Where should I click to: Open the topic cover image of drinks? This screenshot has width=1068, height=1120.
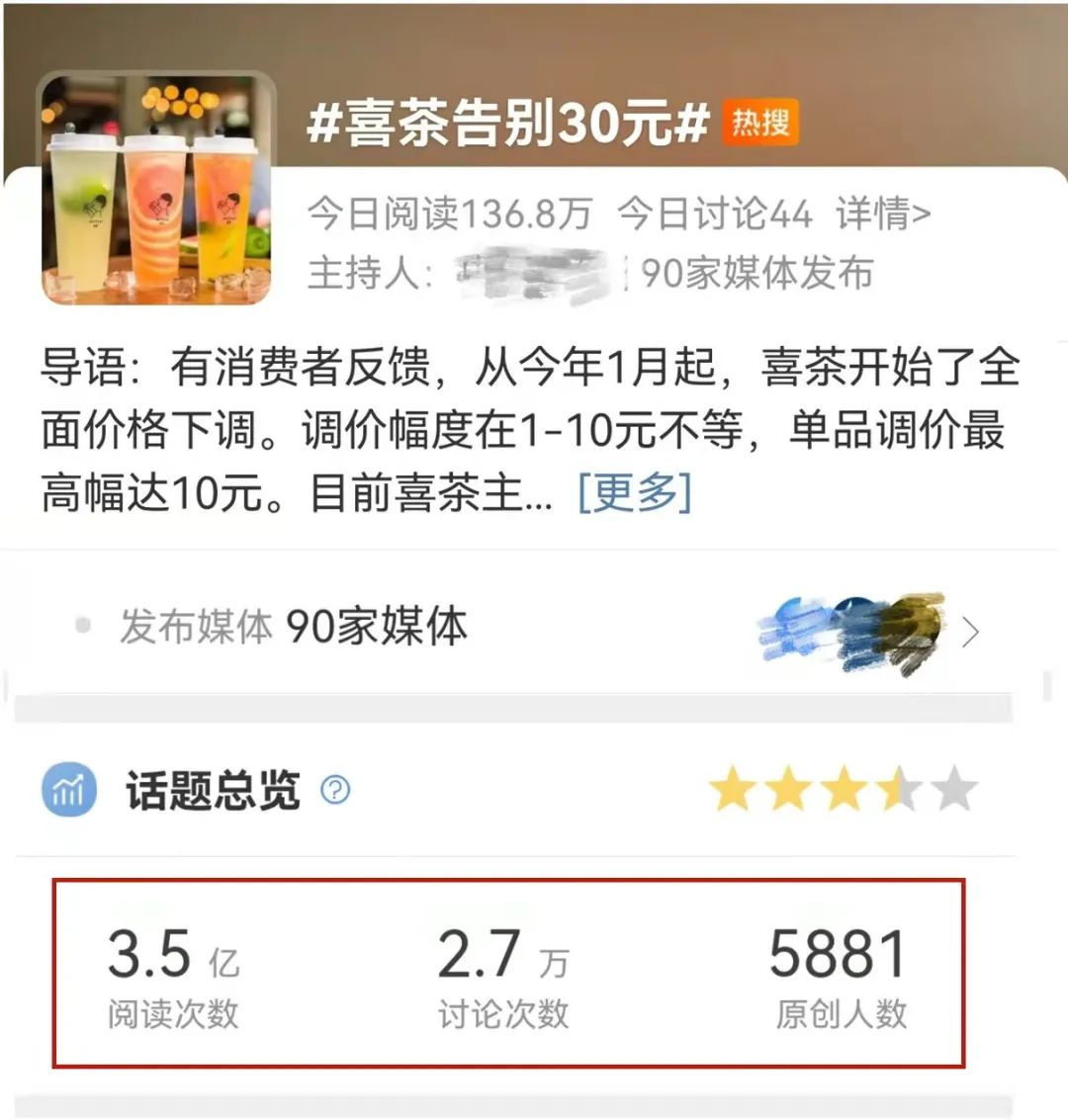point(158,190)
